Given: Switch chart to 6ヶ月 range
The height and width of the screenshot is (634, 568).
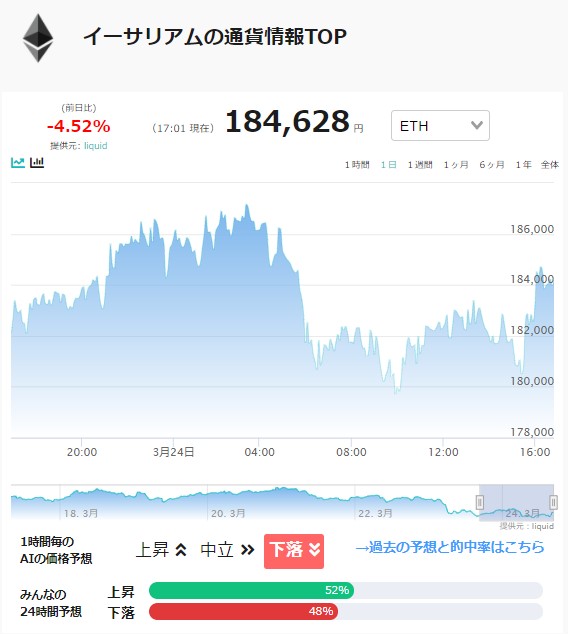Looking at the screenshot, I should [x=492, y=165].
